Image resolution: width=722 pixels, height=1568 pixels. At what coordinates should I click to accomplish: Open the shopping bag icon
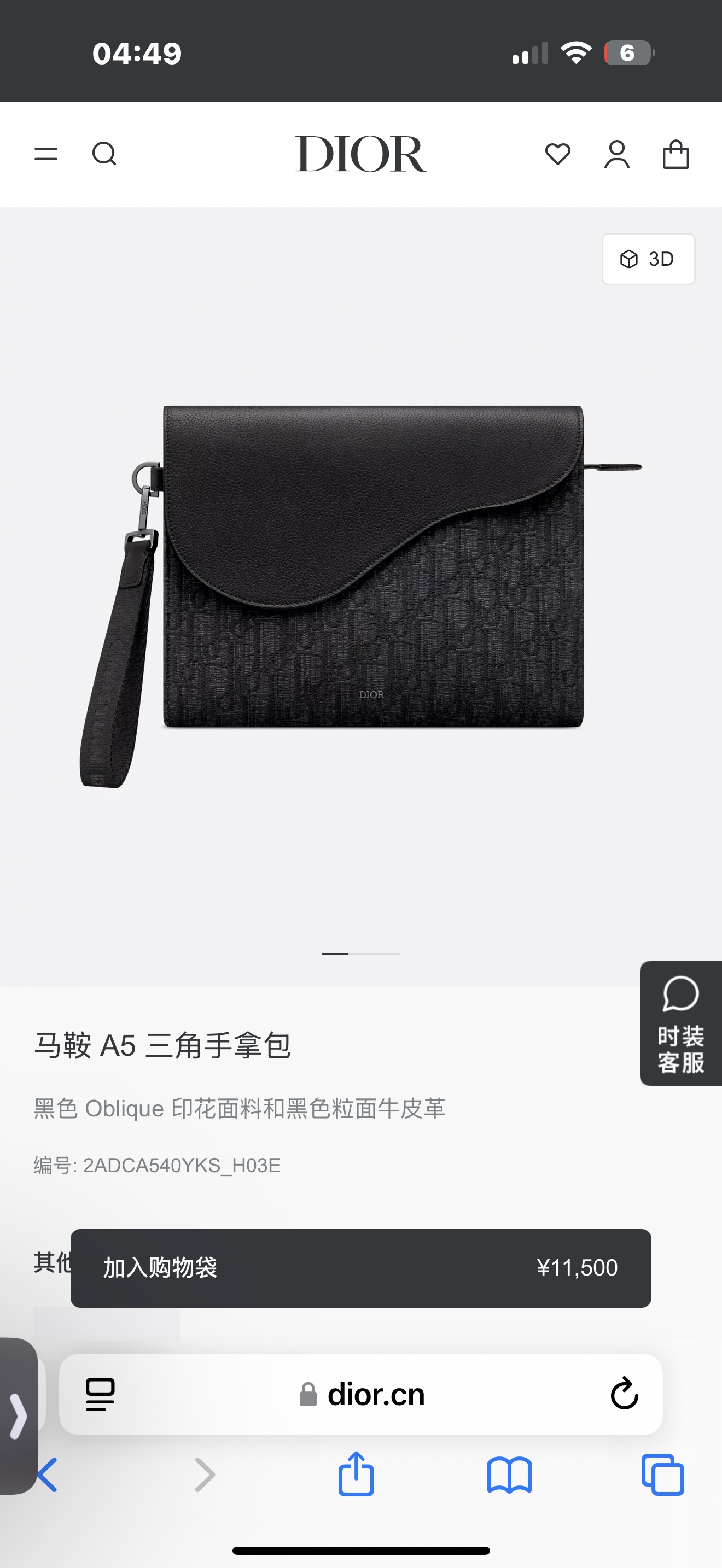676,154
